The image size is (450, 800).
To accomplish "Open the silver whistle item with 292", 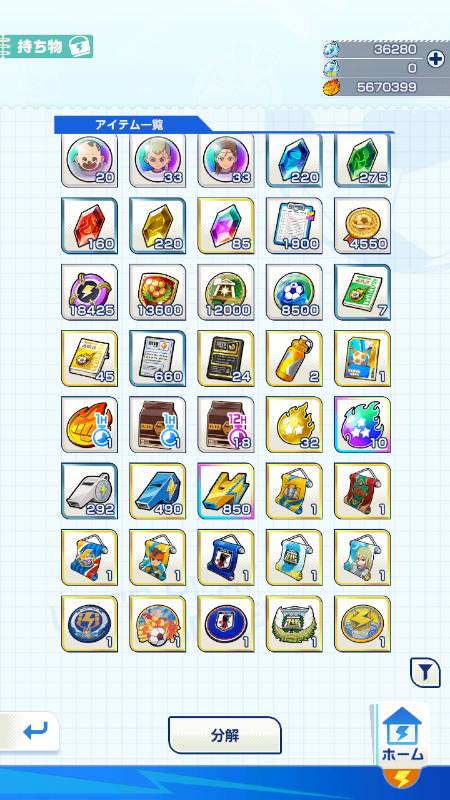I will 89,491.
